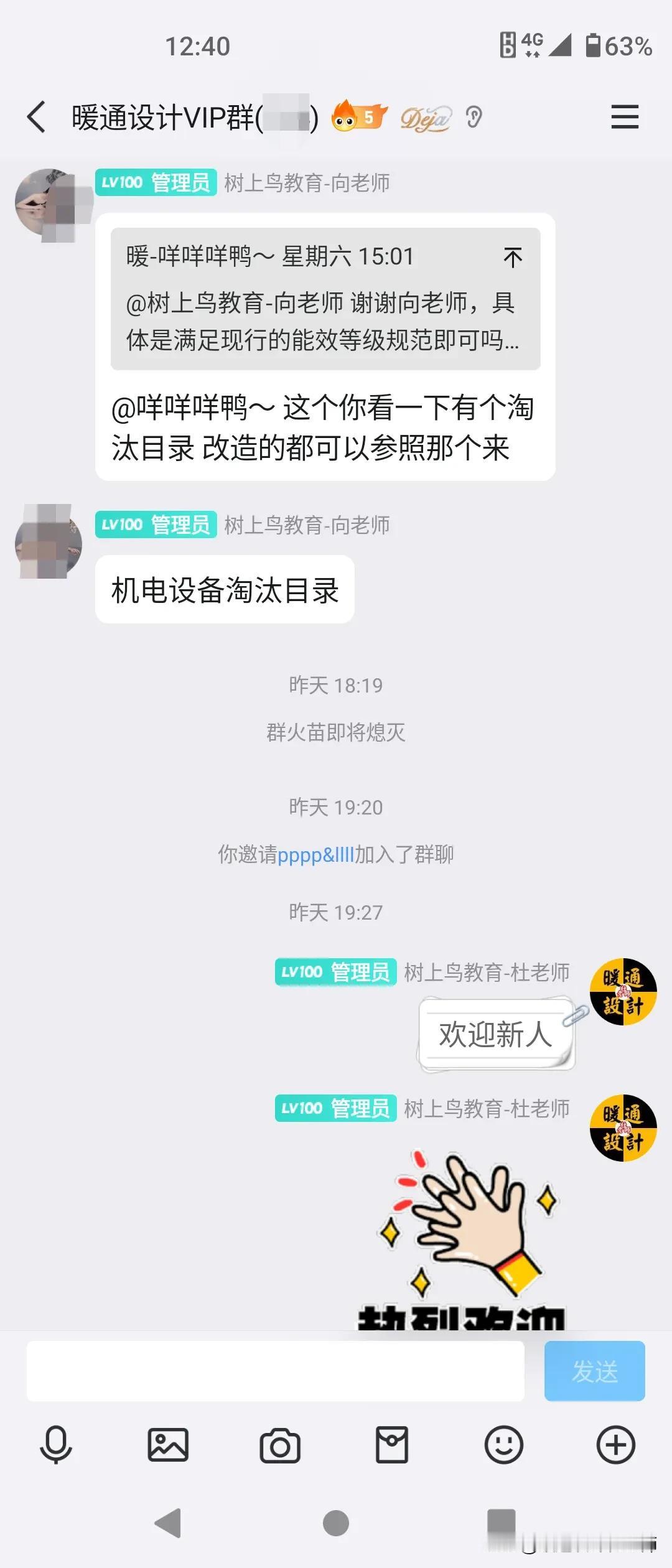The width and height of the screenshot is (672, 1568).
Task: Open the camera icon in the toolbar
Action: click(x=280, y=1447)
